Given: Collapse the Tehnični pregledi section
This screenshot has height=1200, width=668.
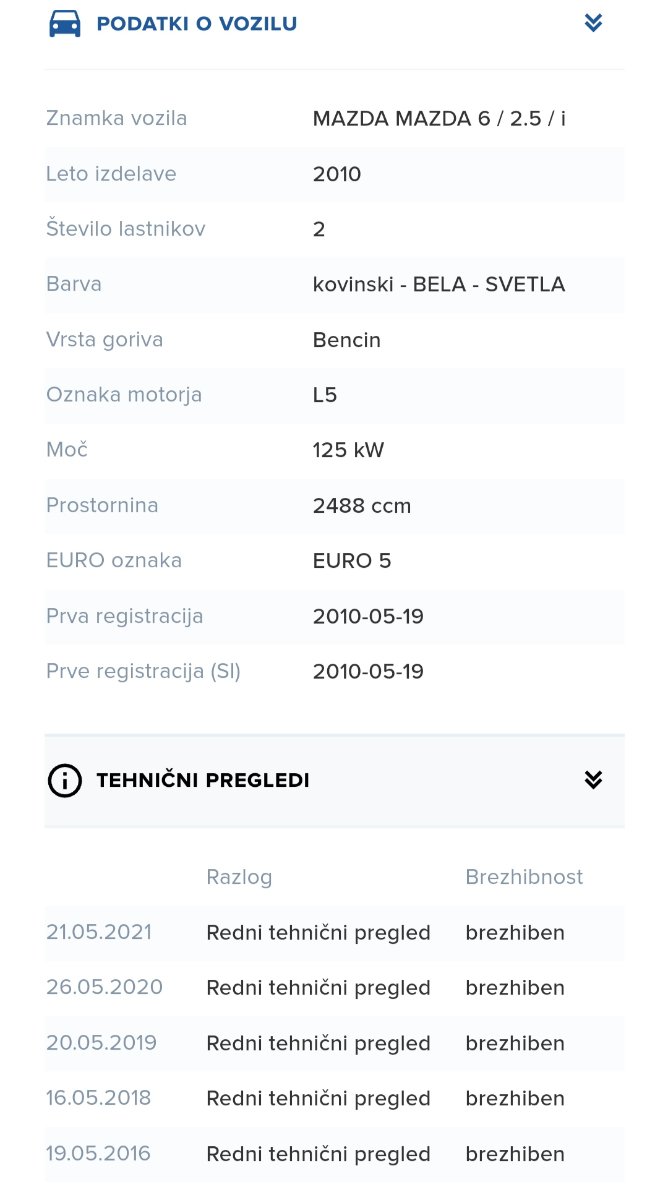Looking at the screenshot, I should coord(593,780).
